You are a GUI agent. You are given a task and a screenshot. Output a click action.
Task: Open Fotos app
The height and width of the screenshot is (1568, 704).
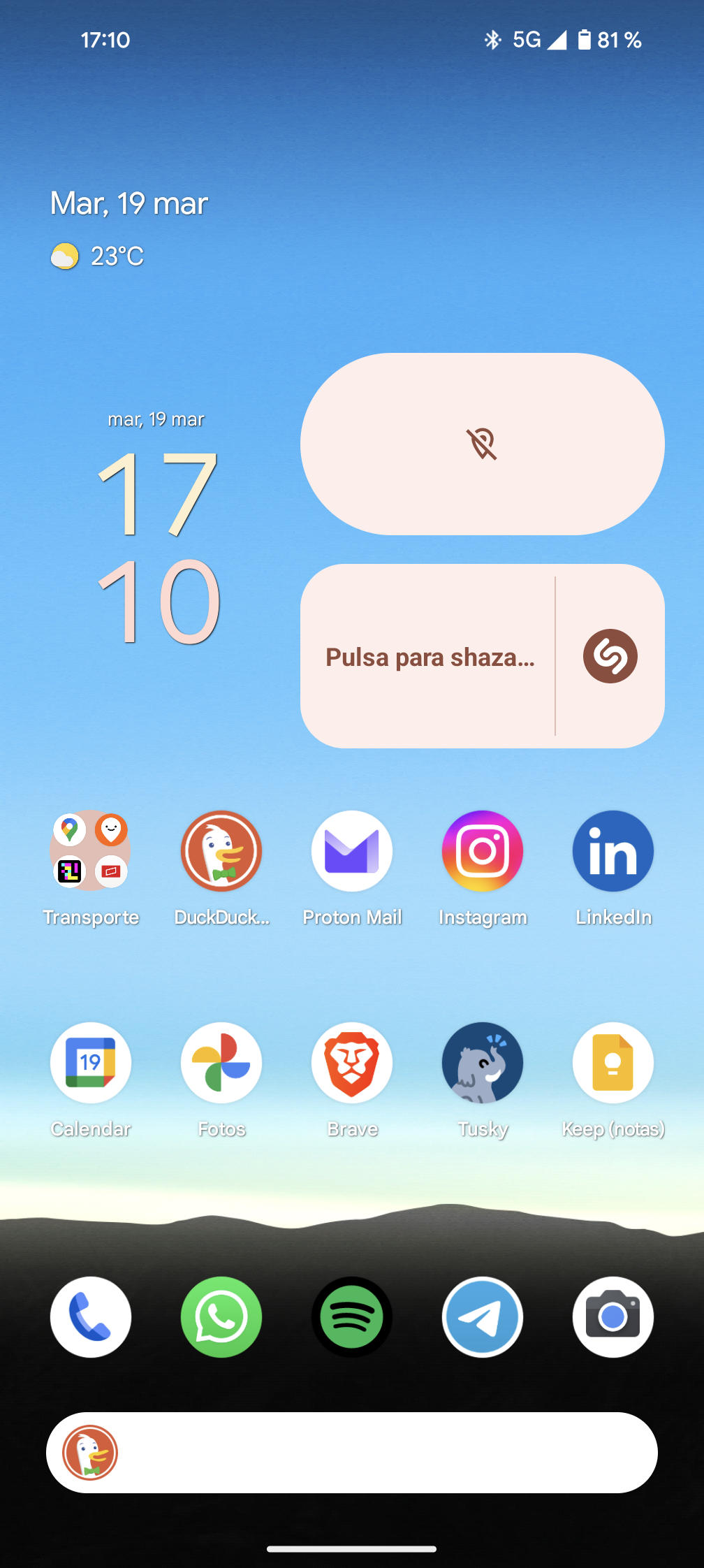[221, 1063]
